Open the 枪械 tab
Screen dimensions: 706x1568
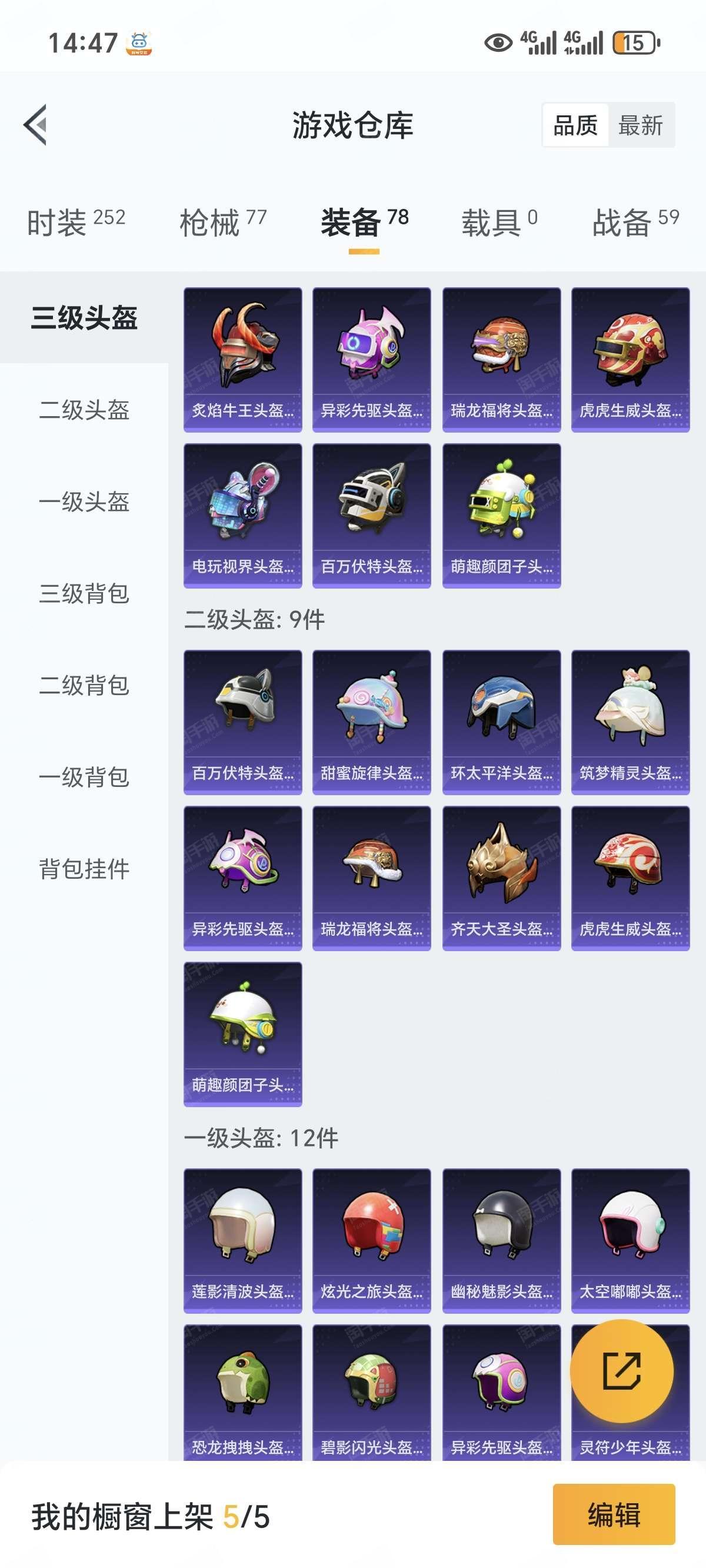coord(223,221)
